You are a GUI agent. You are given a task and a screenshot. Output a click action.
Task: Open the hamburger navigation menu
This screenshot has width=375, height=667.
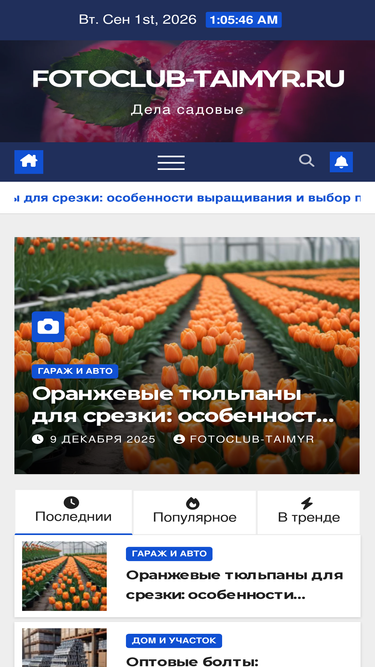171,162
